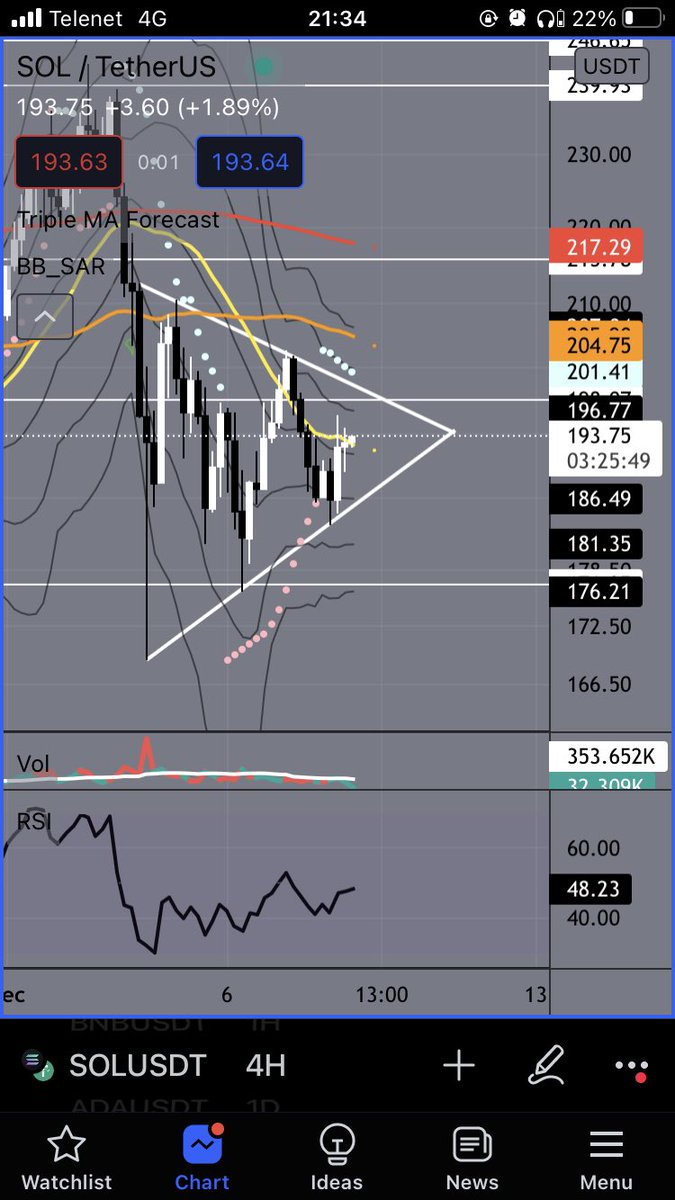Open the News tab
The height and width of the screenshot is (1200, 675).
pos(472,1158)
